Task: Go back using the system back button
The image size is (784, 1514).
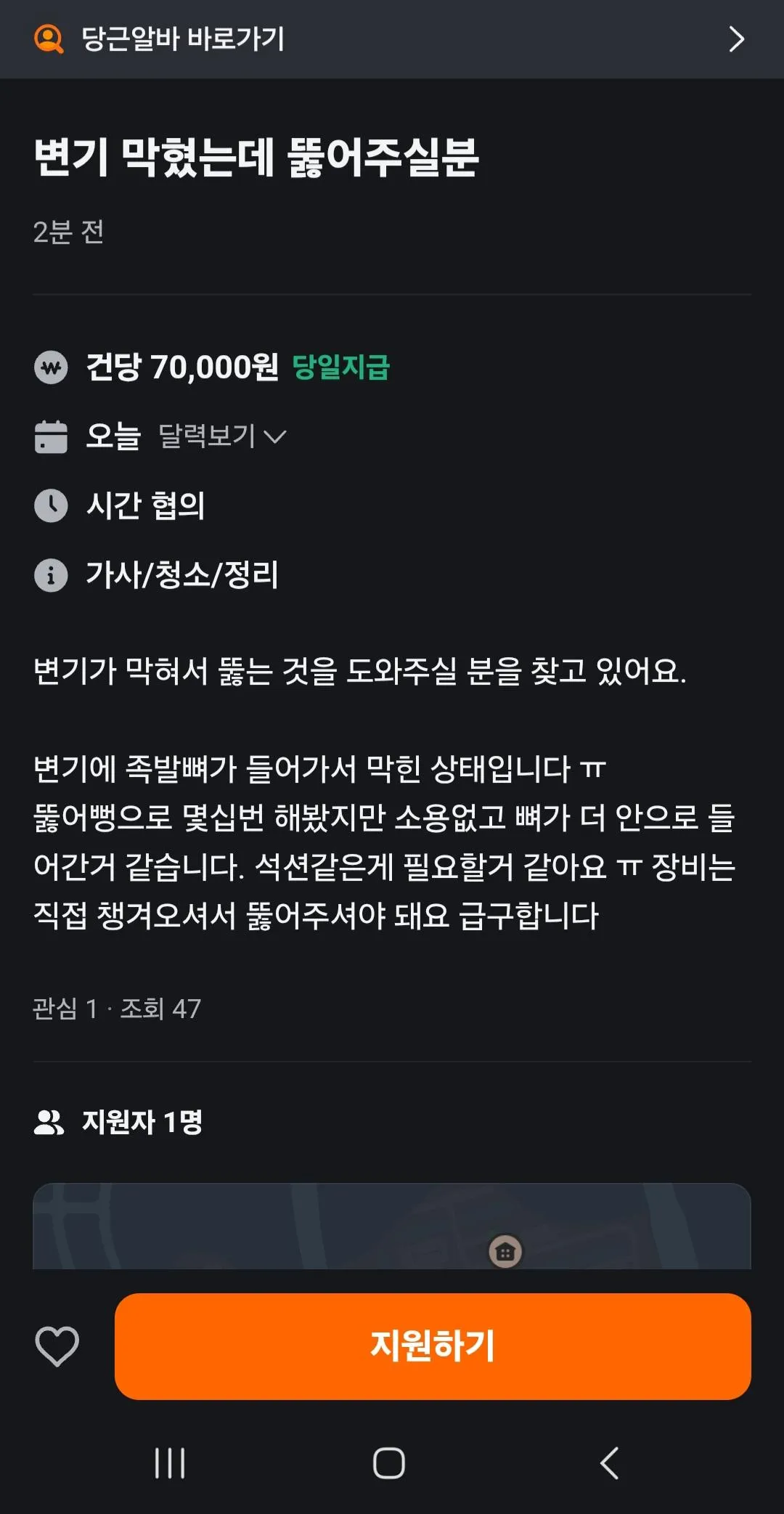Action: coord(610,1463)
